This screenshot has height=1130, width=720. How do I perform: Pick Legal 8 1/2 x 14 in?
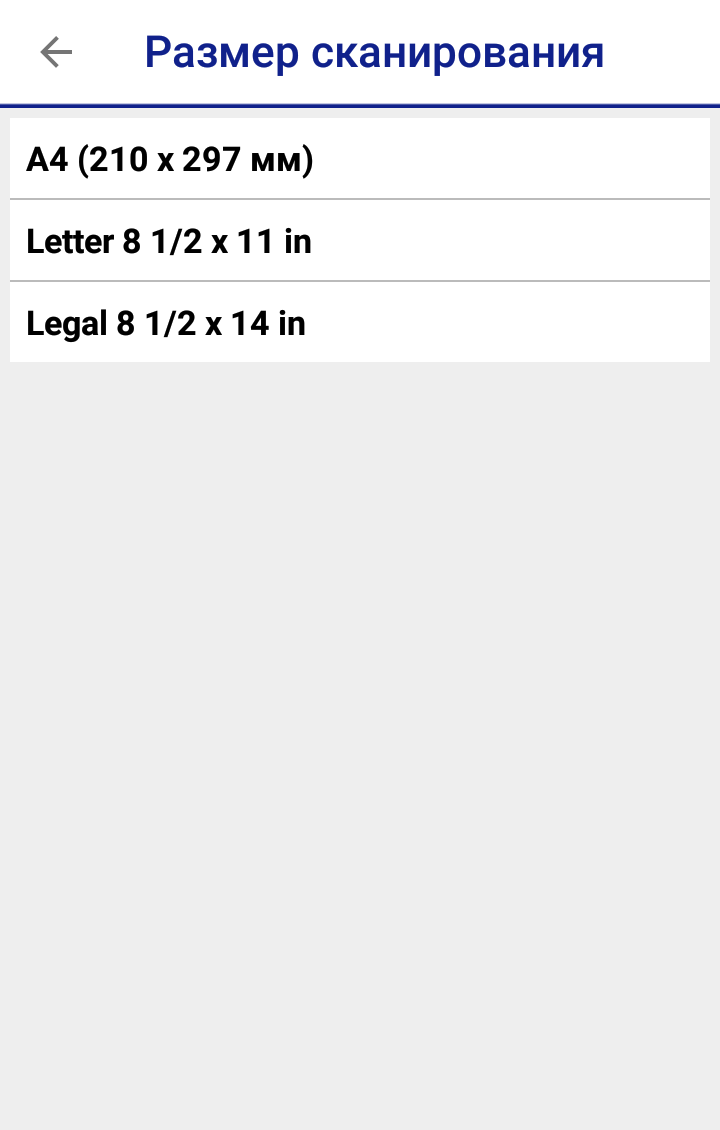pyautogui.click(x=360, y=323)
